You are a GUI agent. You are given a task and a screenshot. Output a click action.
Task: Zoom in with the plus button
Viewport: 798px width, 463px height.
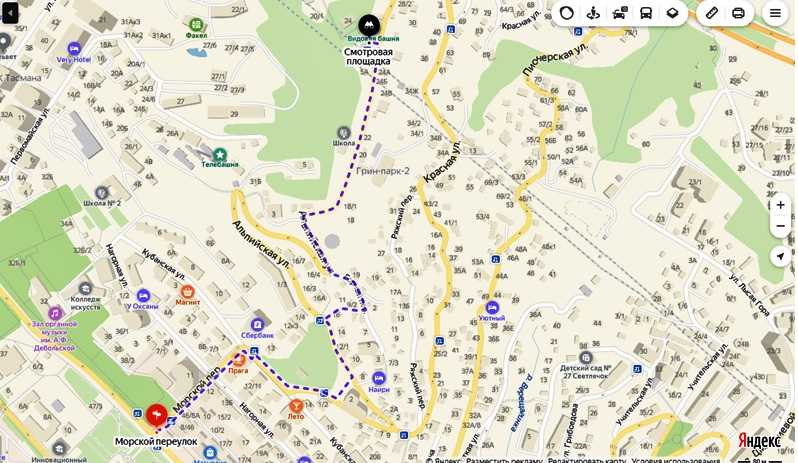click(x=781, y=205)
